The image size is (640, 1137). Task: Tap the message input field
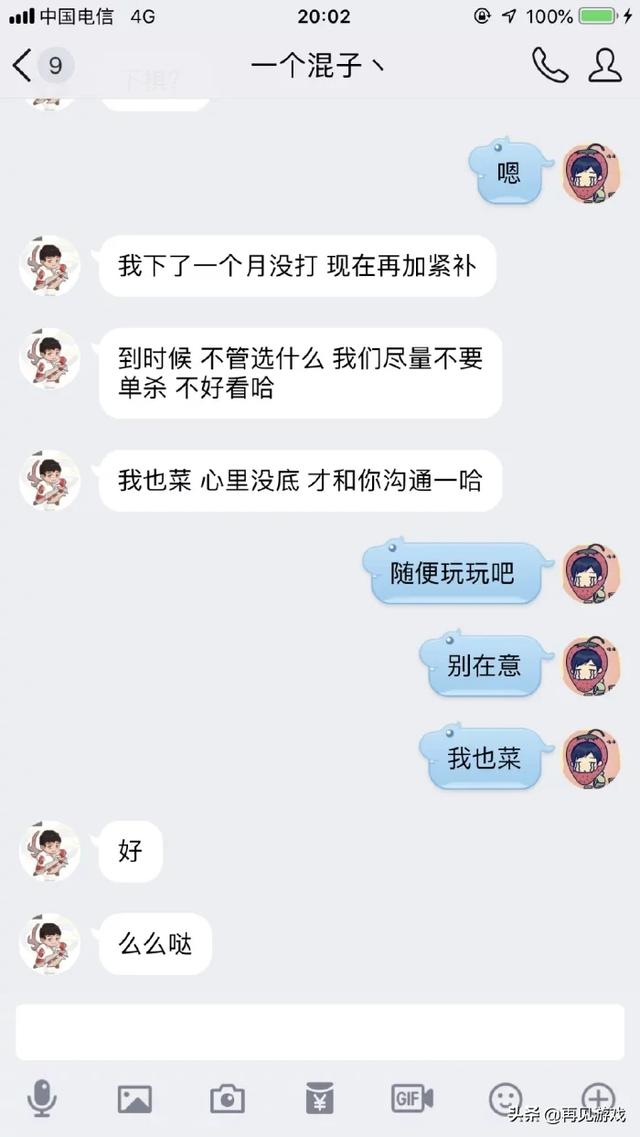click(x=319, y=1032)
